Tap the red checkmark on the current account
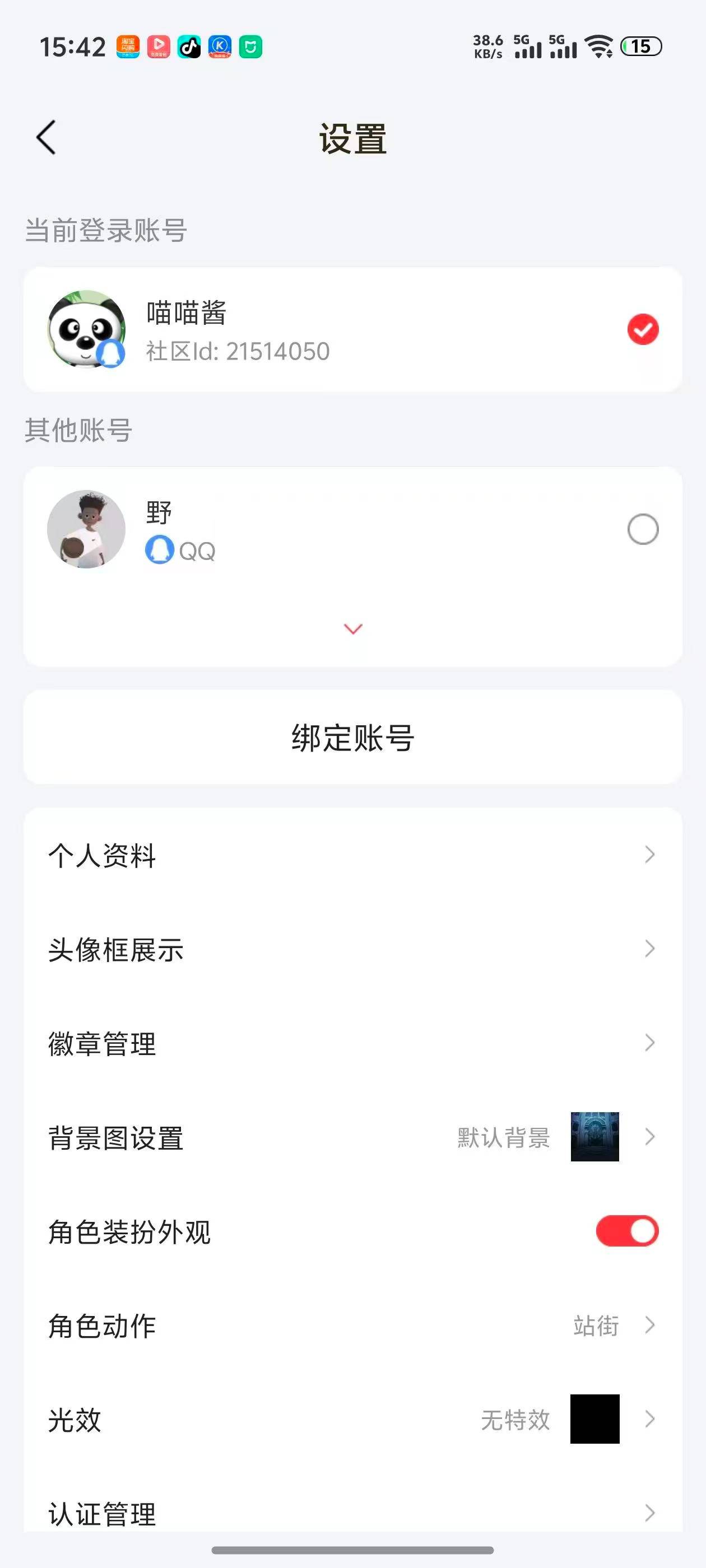This screenshot has width=706, height=1568. coord(643,329)
